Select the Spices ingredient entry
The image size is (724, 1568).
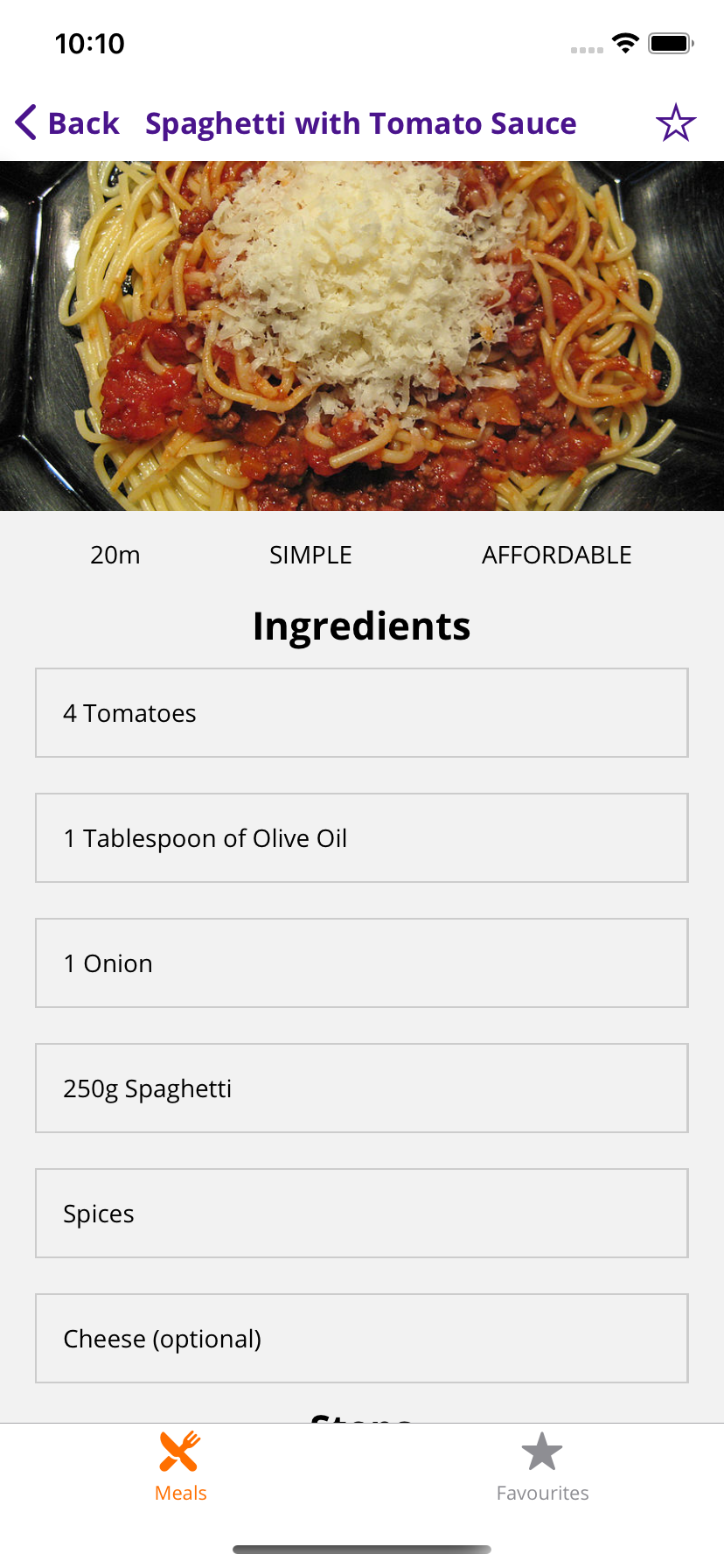[x=361, y=1213]
